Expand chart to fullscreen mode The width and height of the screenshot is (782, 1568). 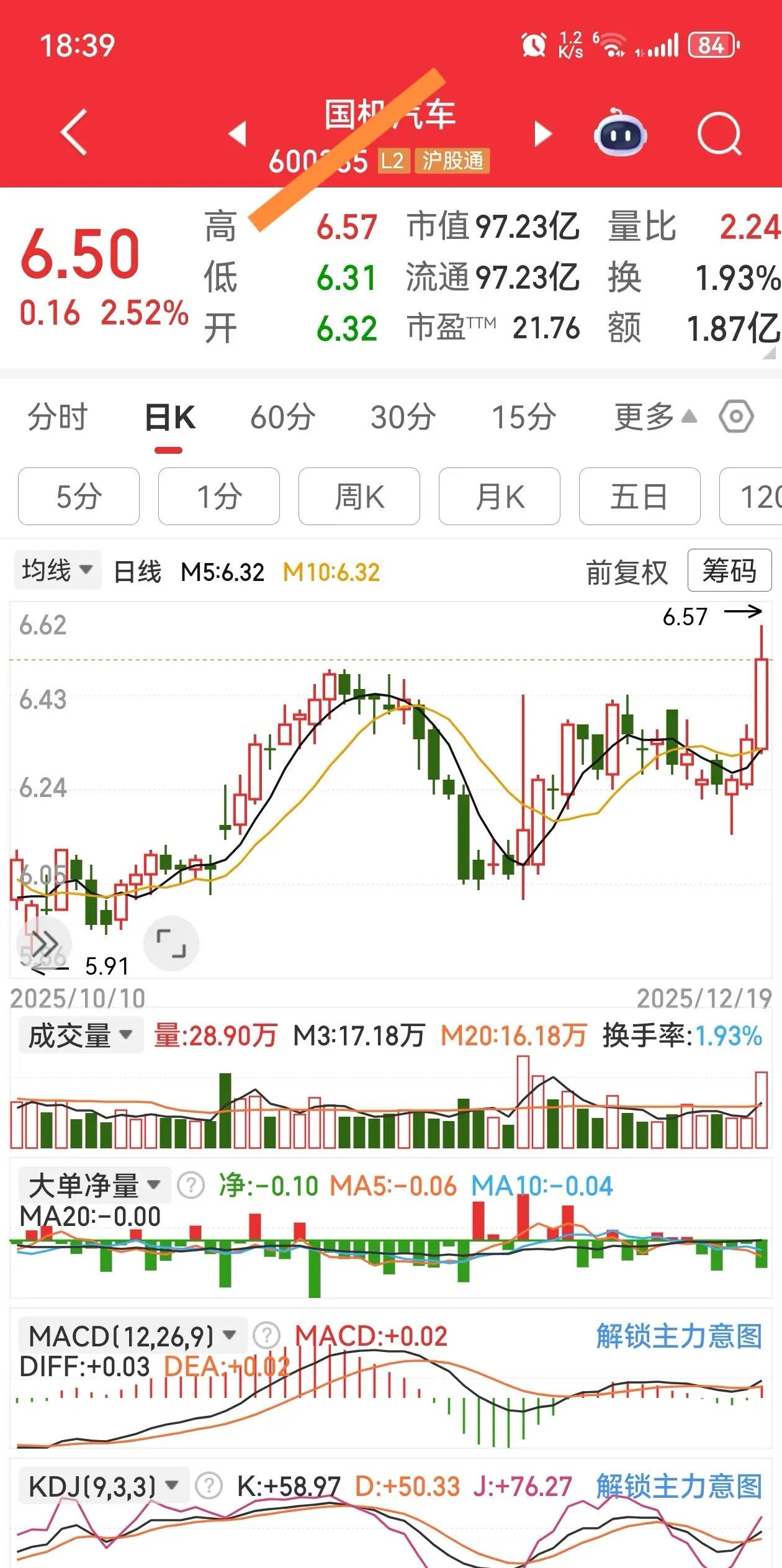coord(170,944)
